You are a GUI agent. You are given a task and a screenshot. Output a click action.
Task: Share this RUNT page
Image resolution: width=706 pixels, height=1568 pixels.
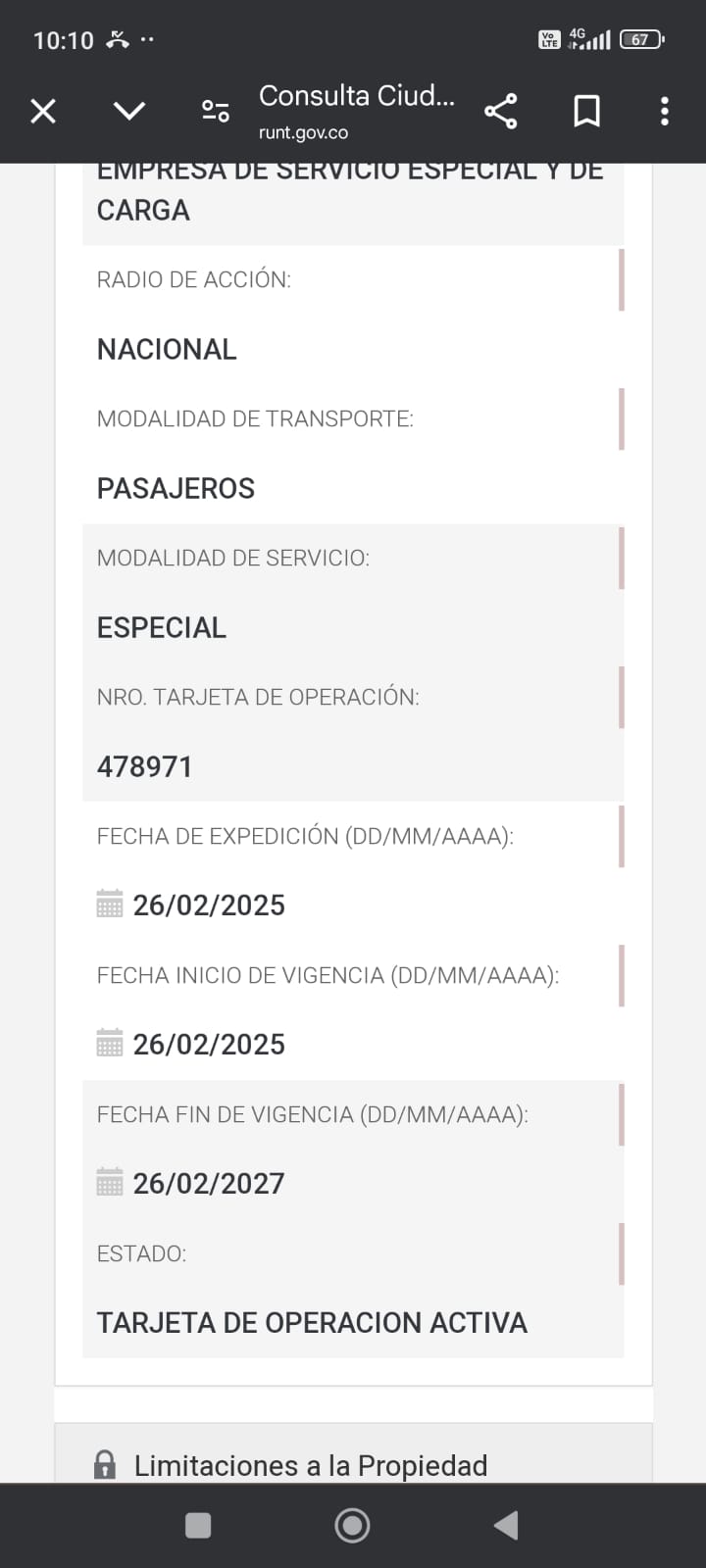[x=501, y=111]
